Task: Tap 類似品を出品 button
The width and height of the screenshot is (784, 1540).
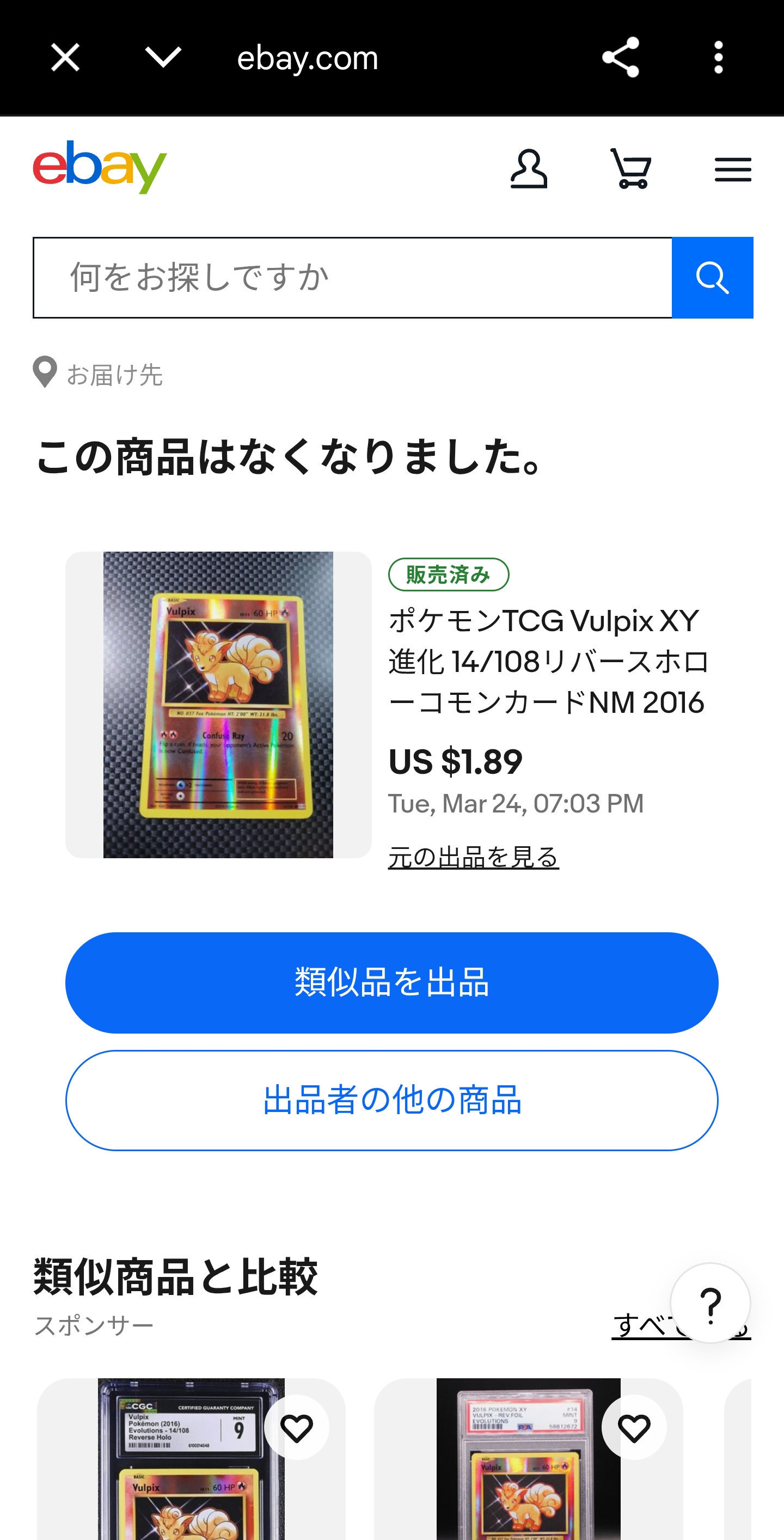Action: tap(392, 982)
